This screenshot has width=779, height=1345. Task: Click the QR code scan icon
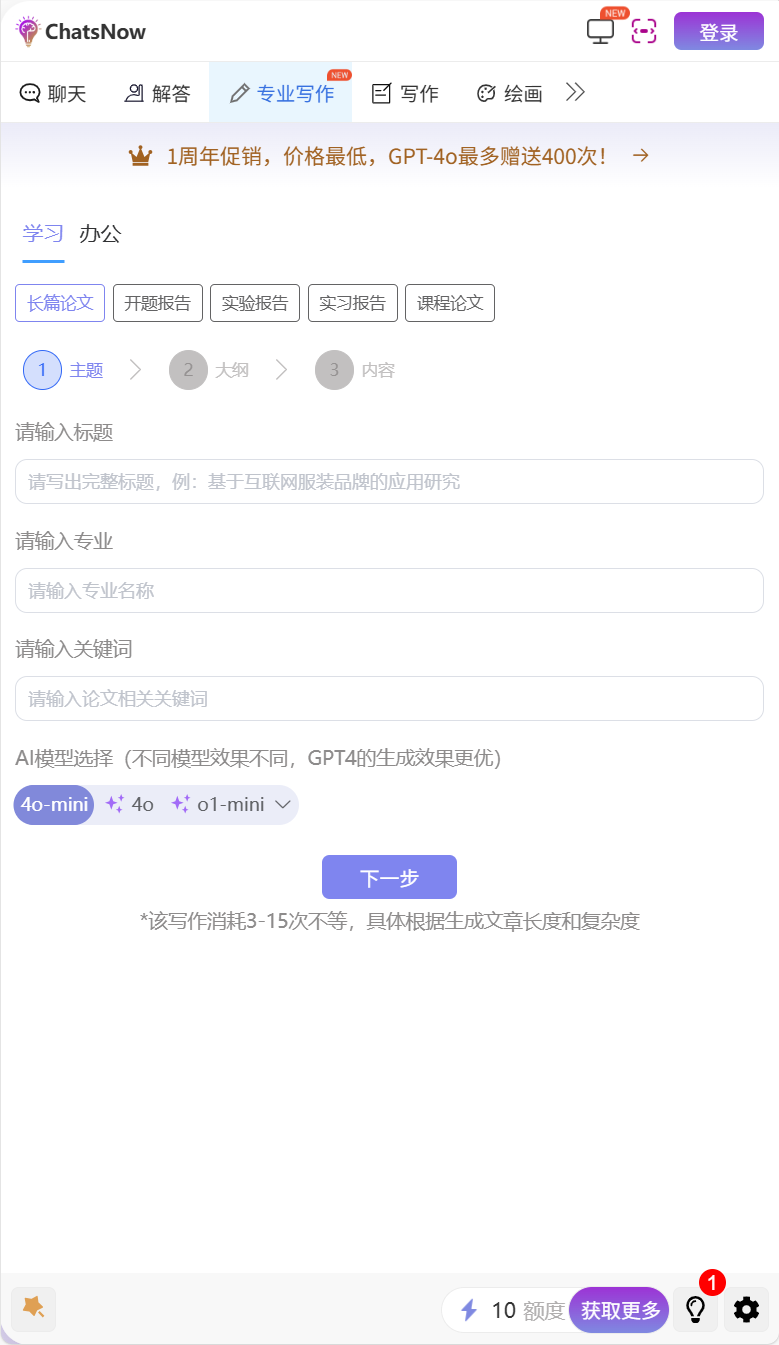(644, 31)
